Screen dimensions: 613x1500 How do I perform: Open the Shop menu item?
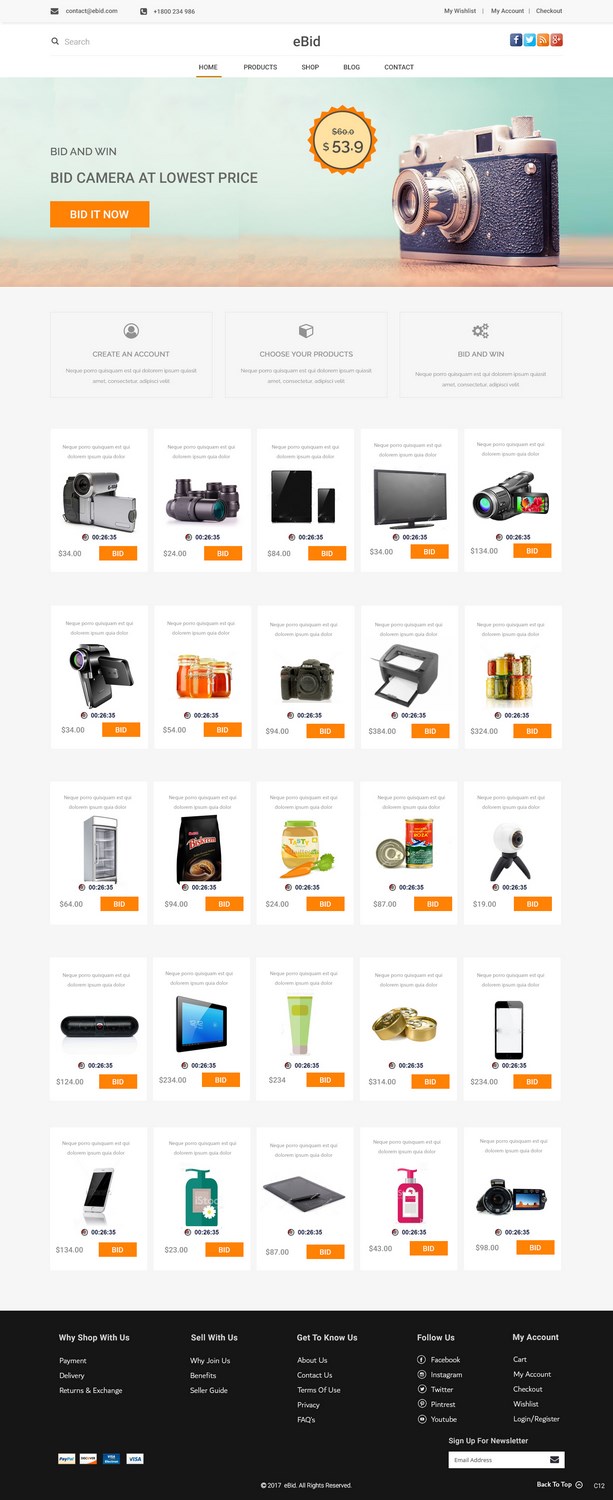310,67
